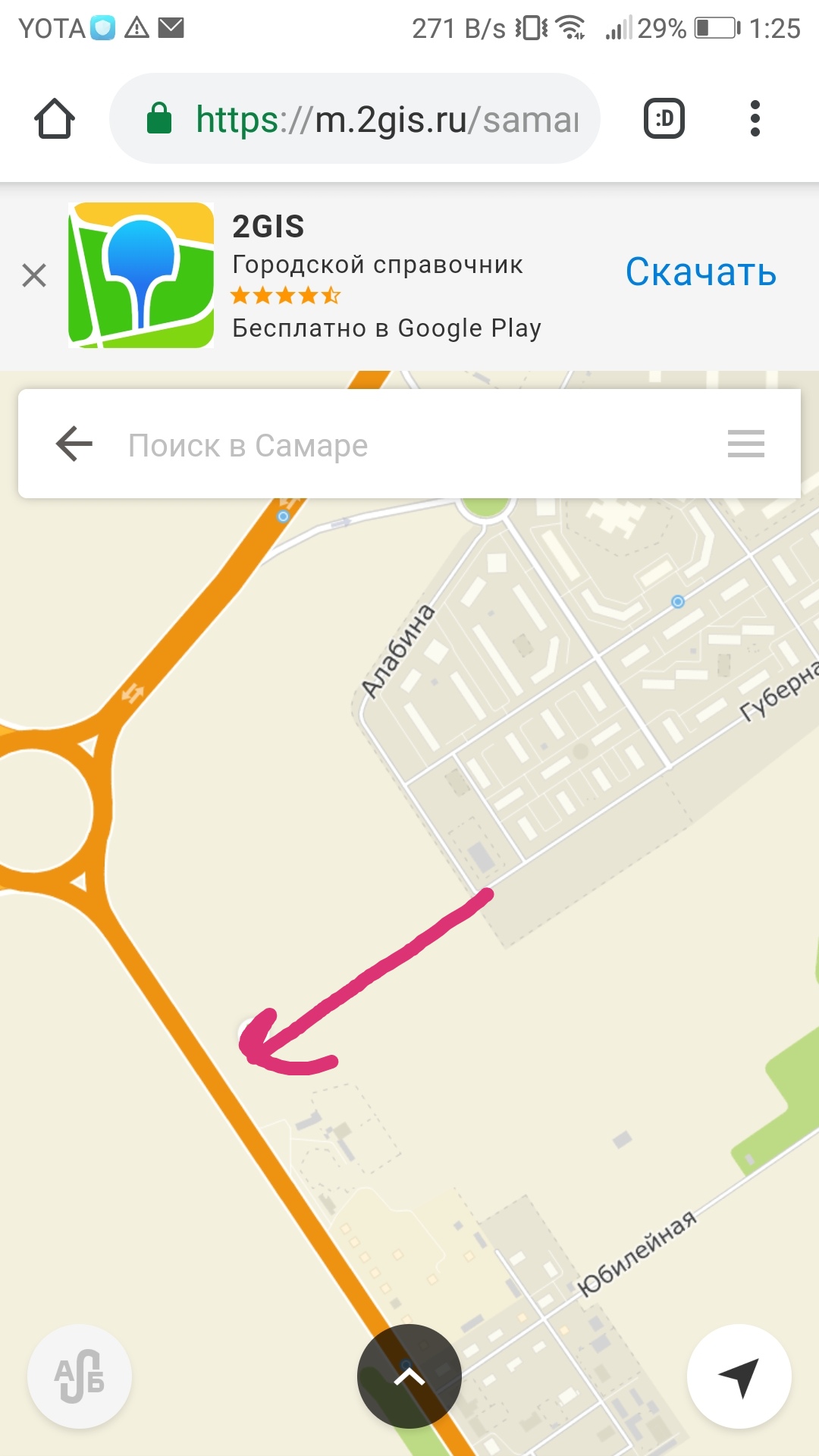This screenshot has height=1456, width=819.
Task: Open the browser overflow menu
Action: pos(755,119)
